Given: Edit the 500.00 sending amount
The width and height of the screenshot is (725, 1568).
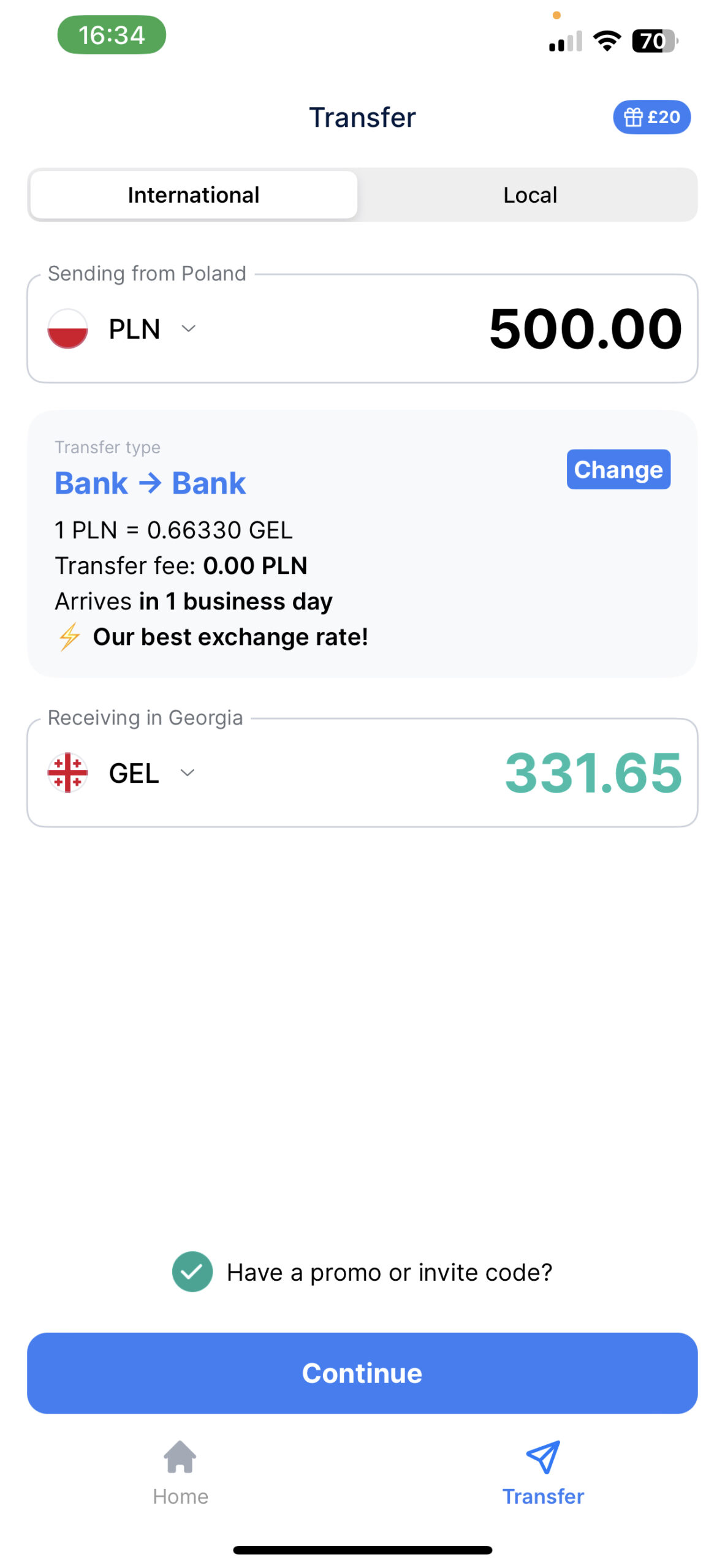Looking at the screenshot, I should coord(585,329).
